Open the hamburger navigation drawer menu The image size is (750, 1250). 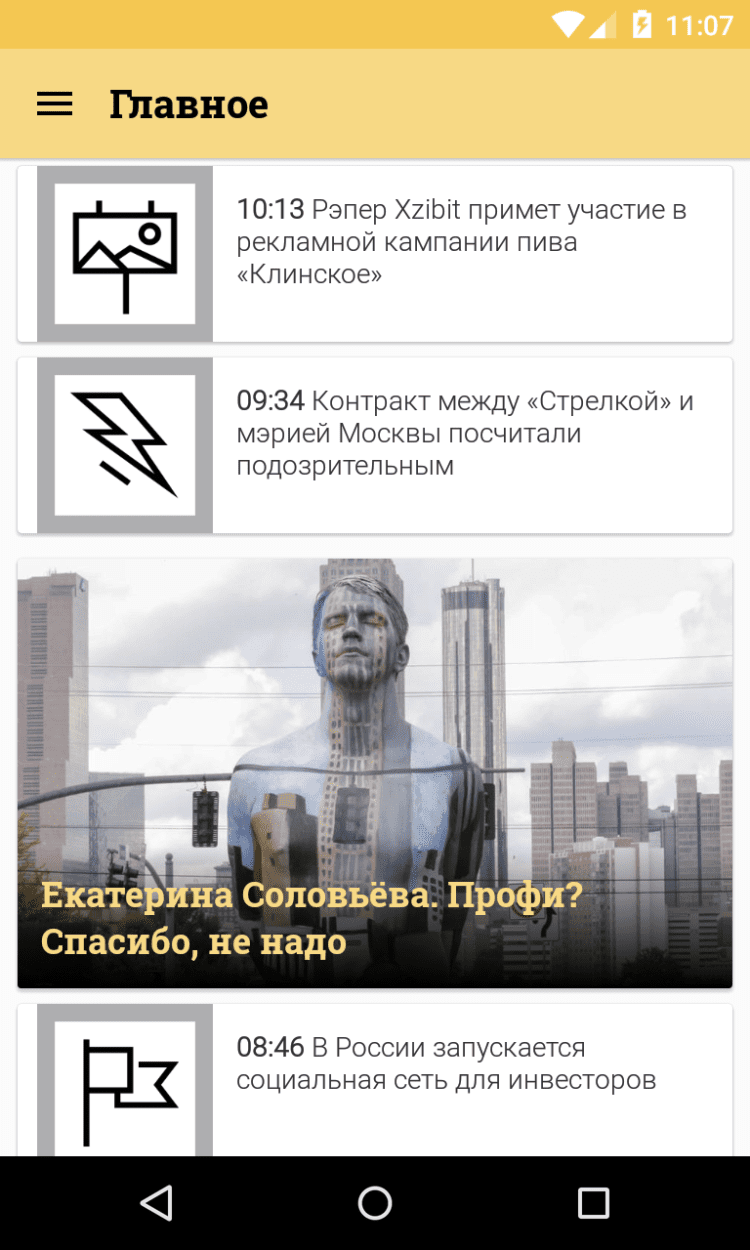coord(55,104)
